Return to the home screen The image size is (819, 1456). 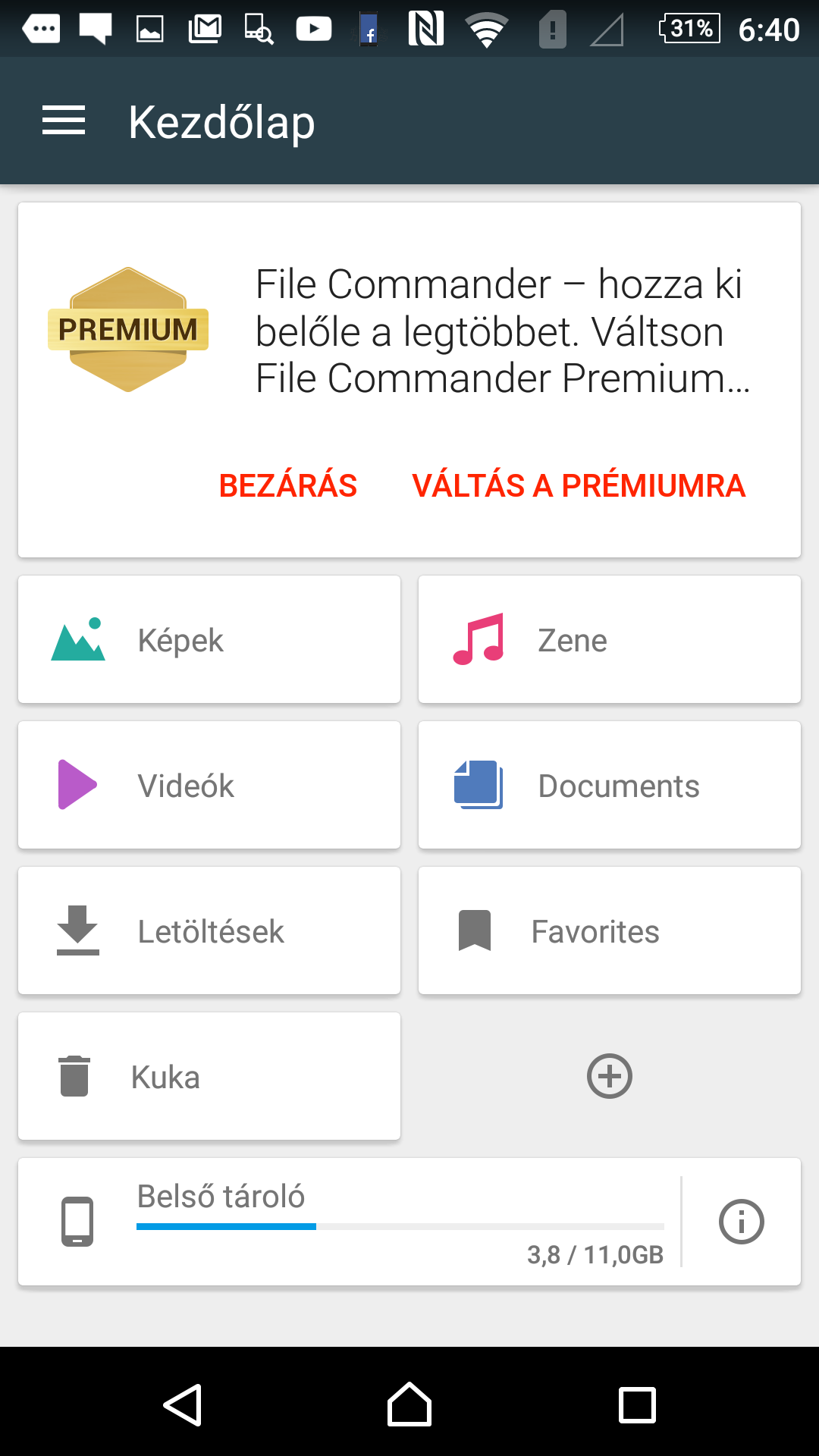point(409,1405)
